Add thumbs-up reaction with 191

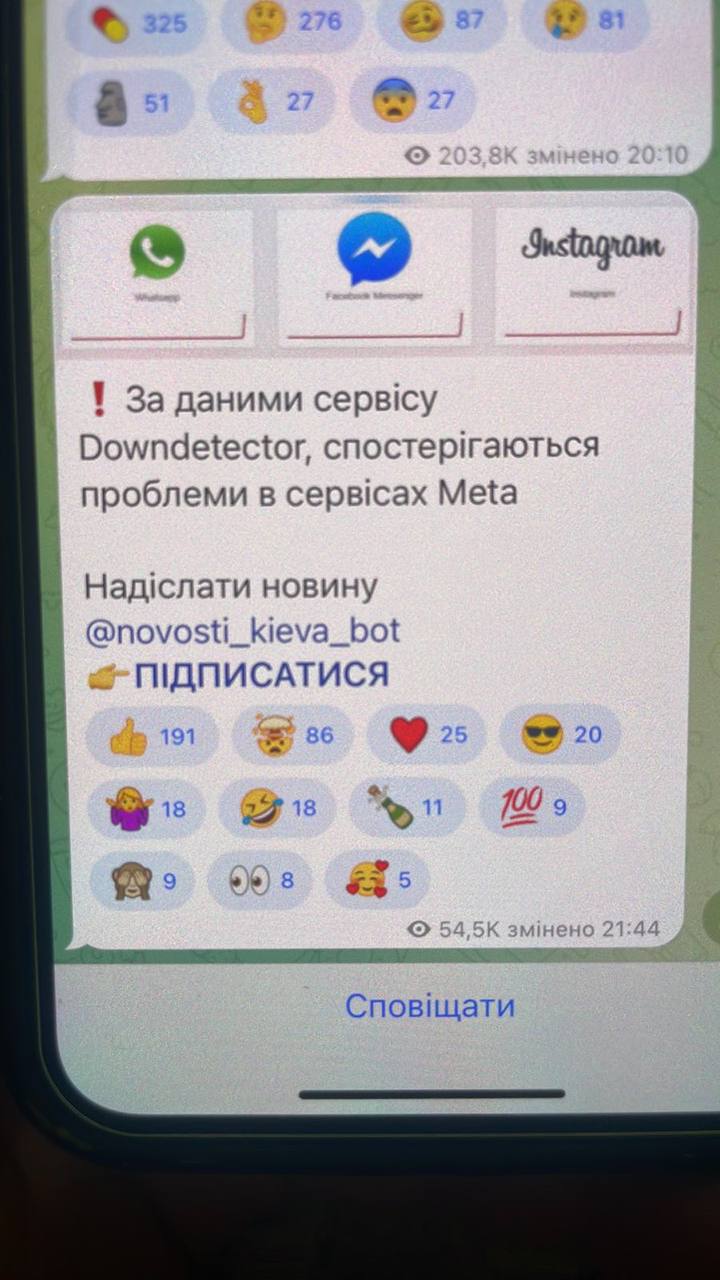point(152,735)
